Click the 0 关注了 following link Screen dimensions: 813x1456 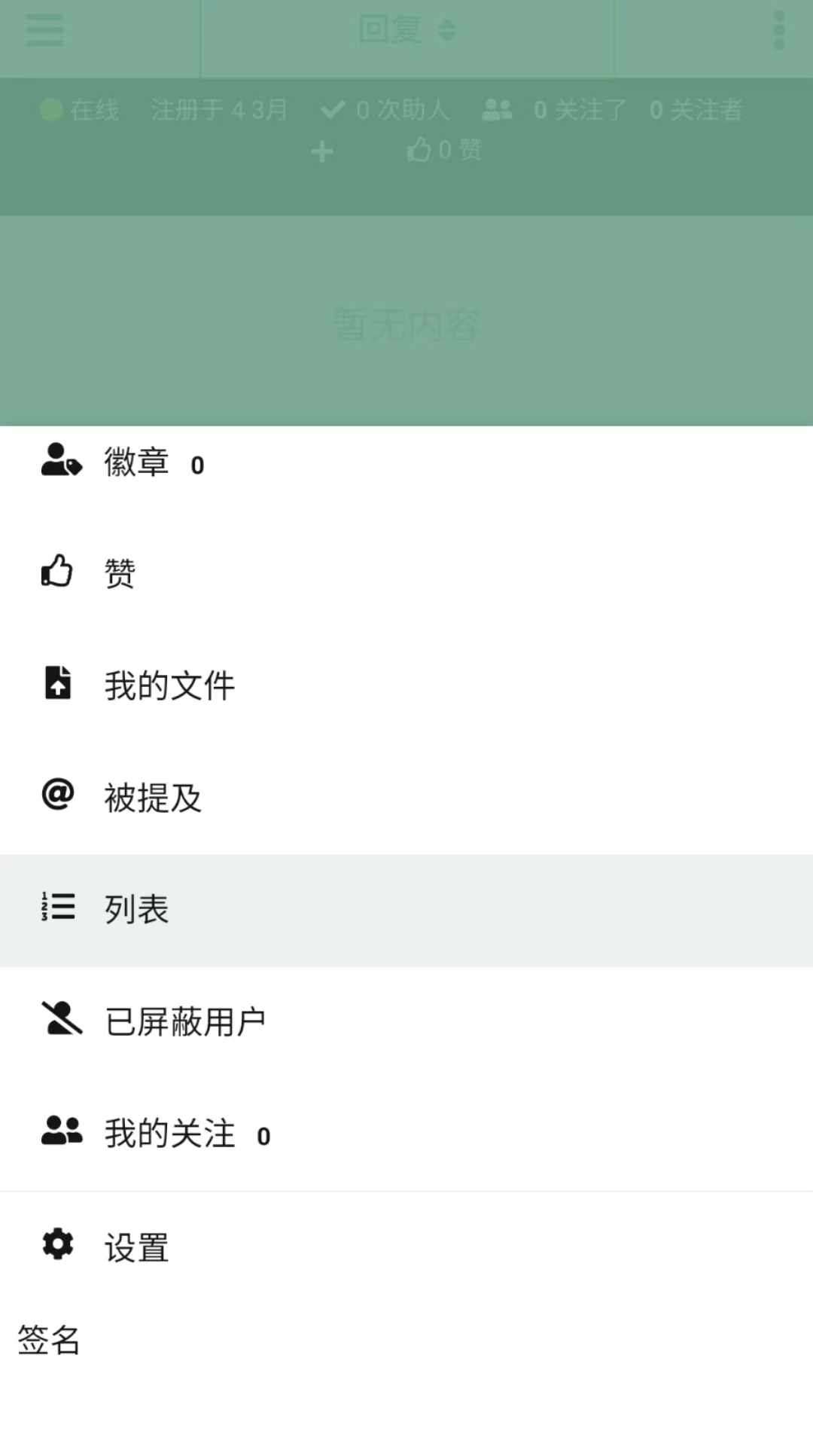tap(578, 109)
